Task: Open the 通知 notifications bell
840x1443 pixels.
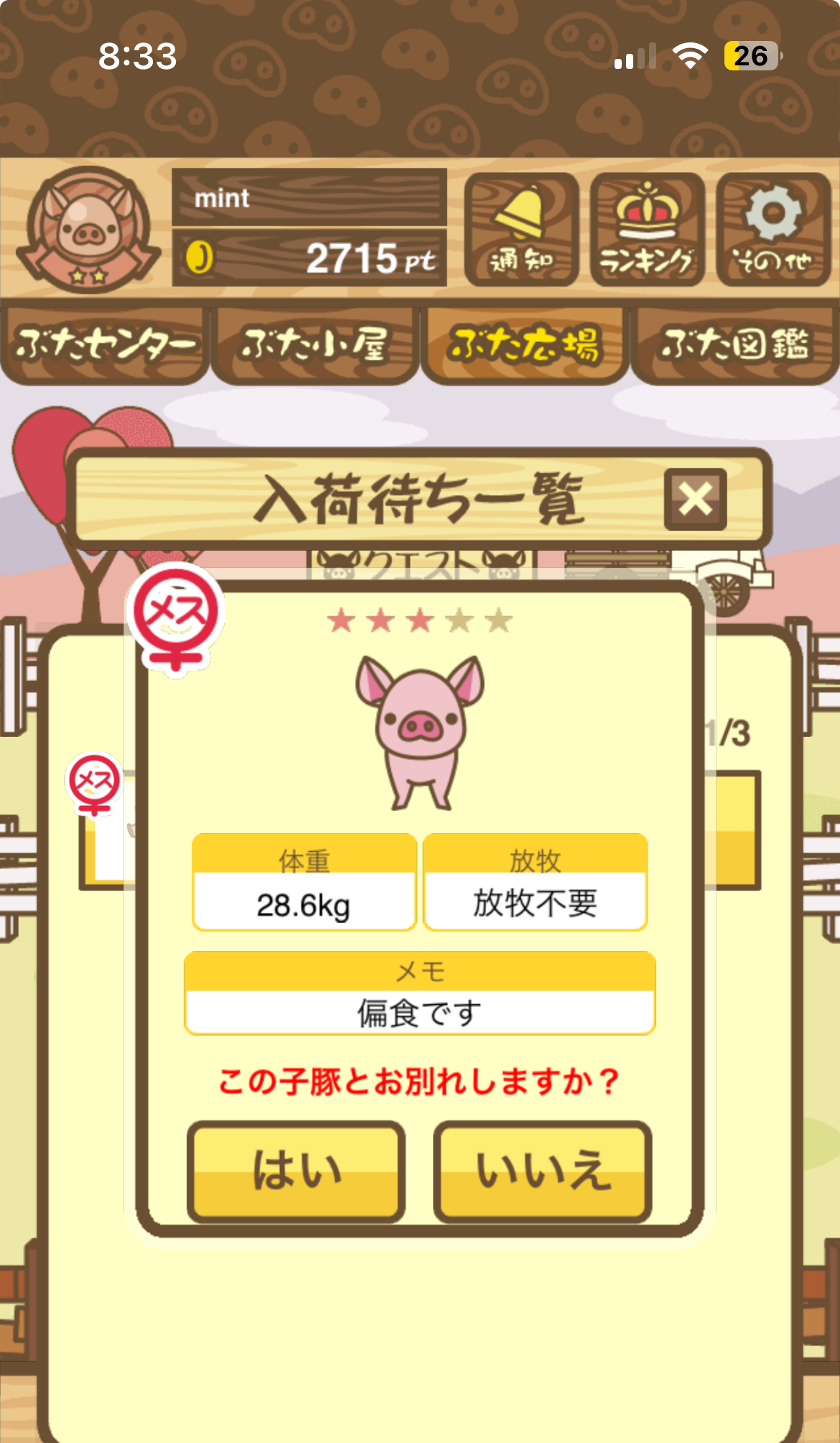Action: pos(521,229)
